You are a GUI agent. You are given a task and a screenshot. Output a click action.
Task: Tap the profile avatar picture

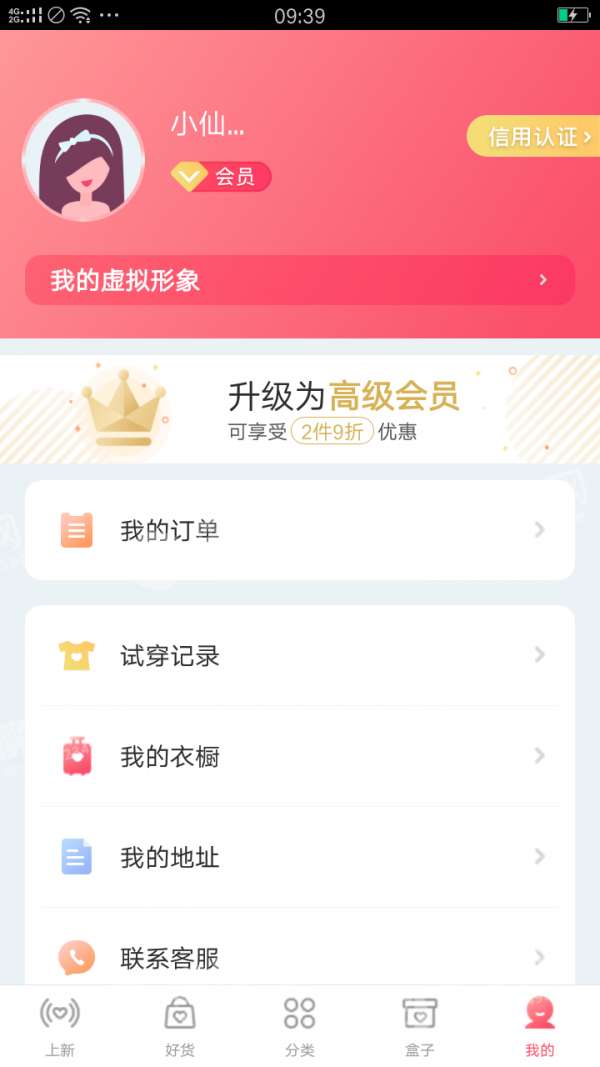[x=84, y=160]
